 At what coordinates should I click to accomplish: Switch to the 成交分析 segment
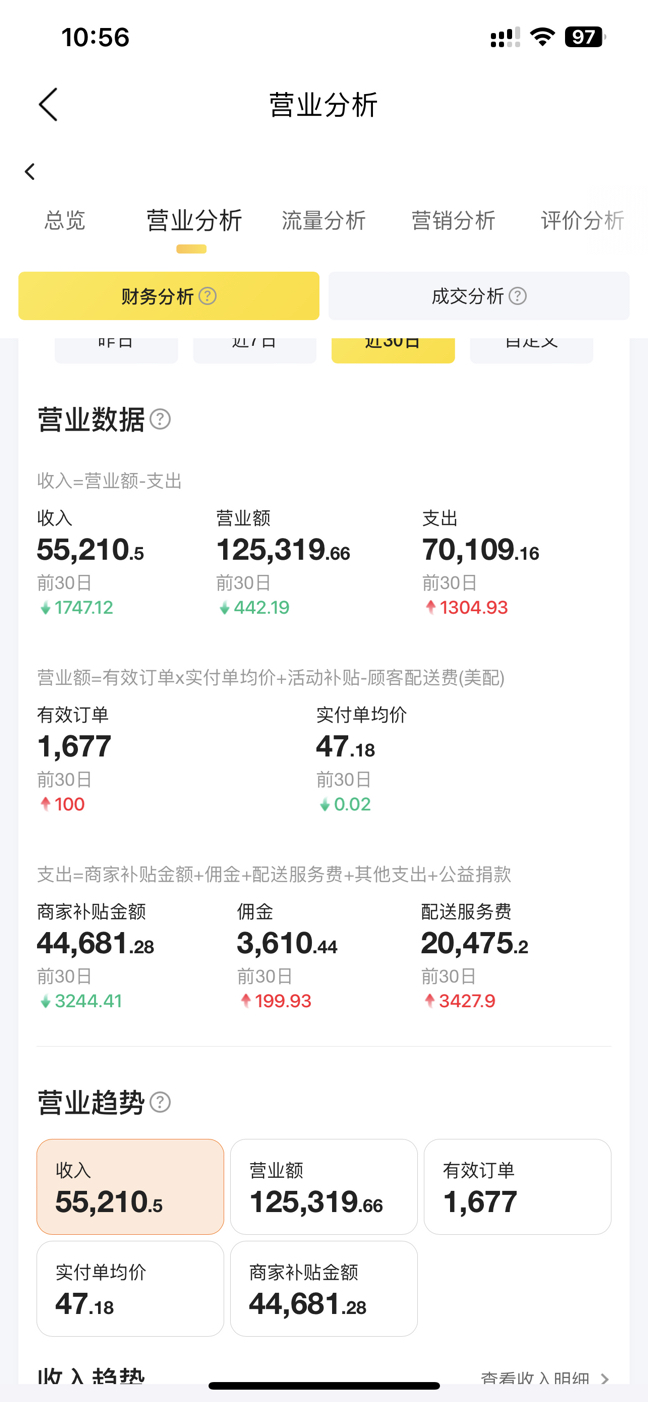tap(479, 296)
